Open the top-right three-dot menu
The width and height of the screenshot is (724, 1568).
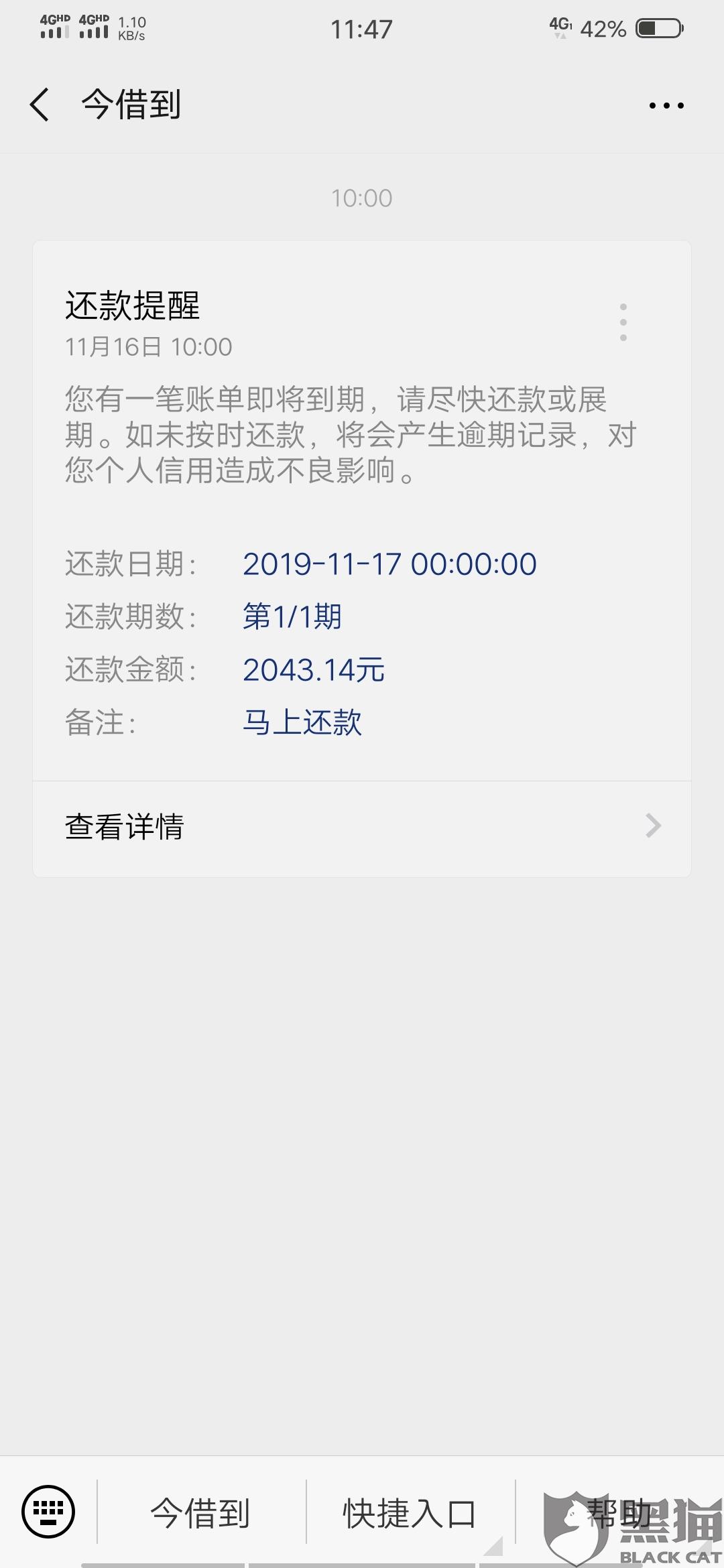[x=666, y=105]
